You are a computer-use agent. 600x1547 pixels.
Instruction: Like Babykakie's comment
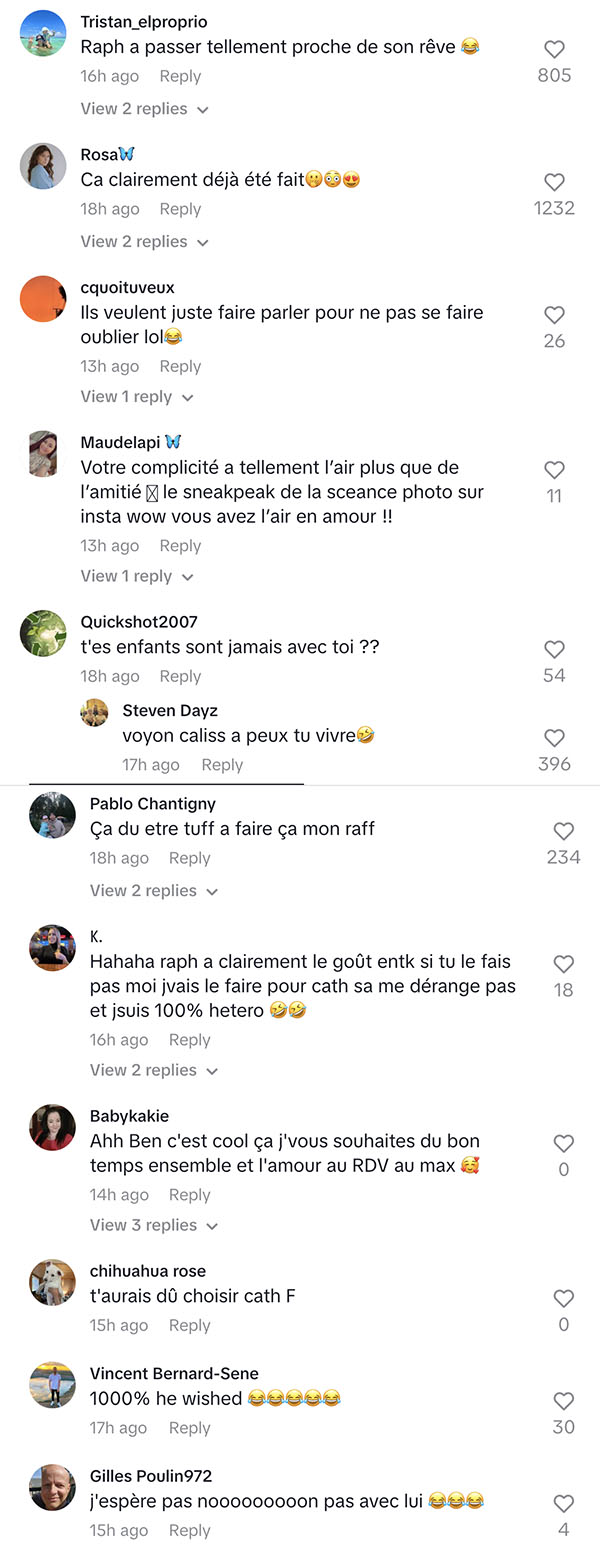[x=563, y=1143]
